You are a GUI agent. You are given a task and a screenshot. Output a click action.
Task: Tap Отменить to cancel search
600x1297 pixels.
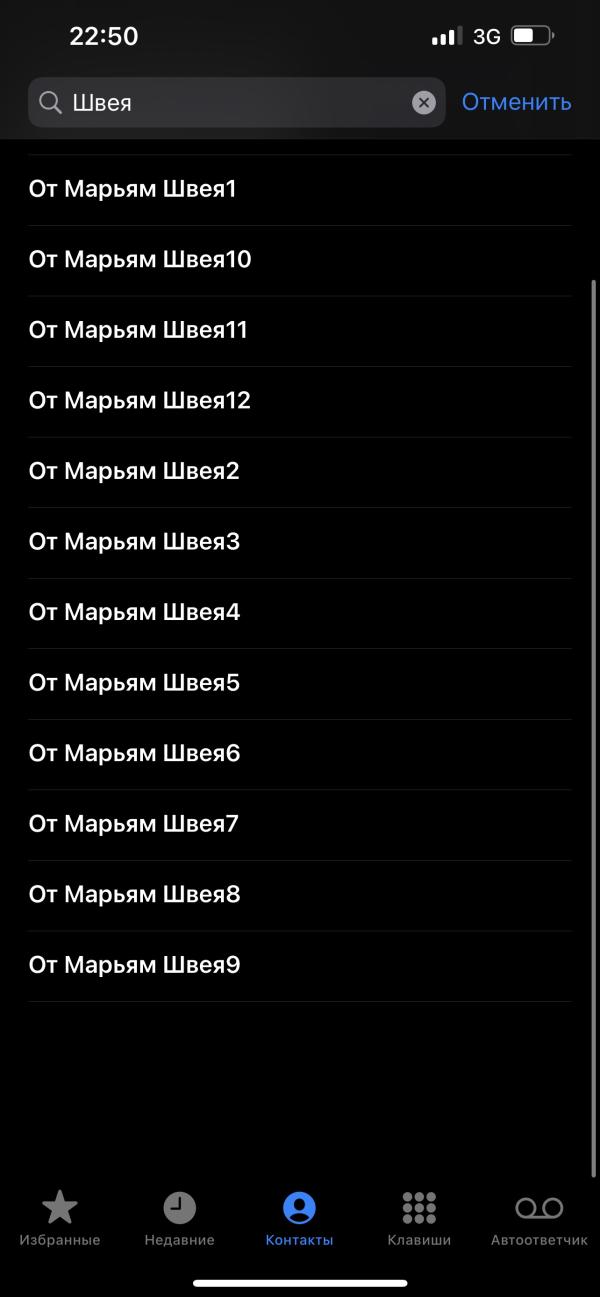[516, 102]
